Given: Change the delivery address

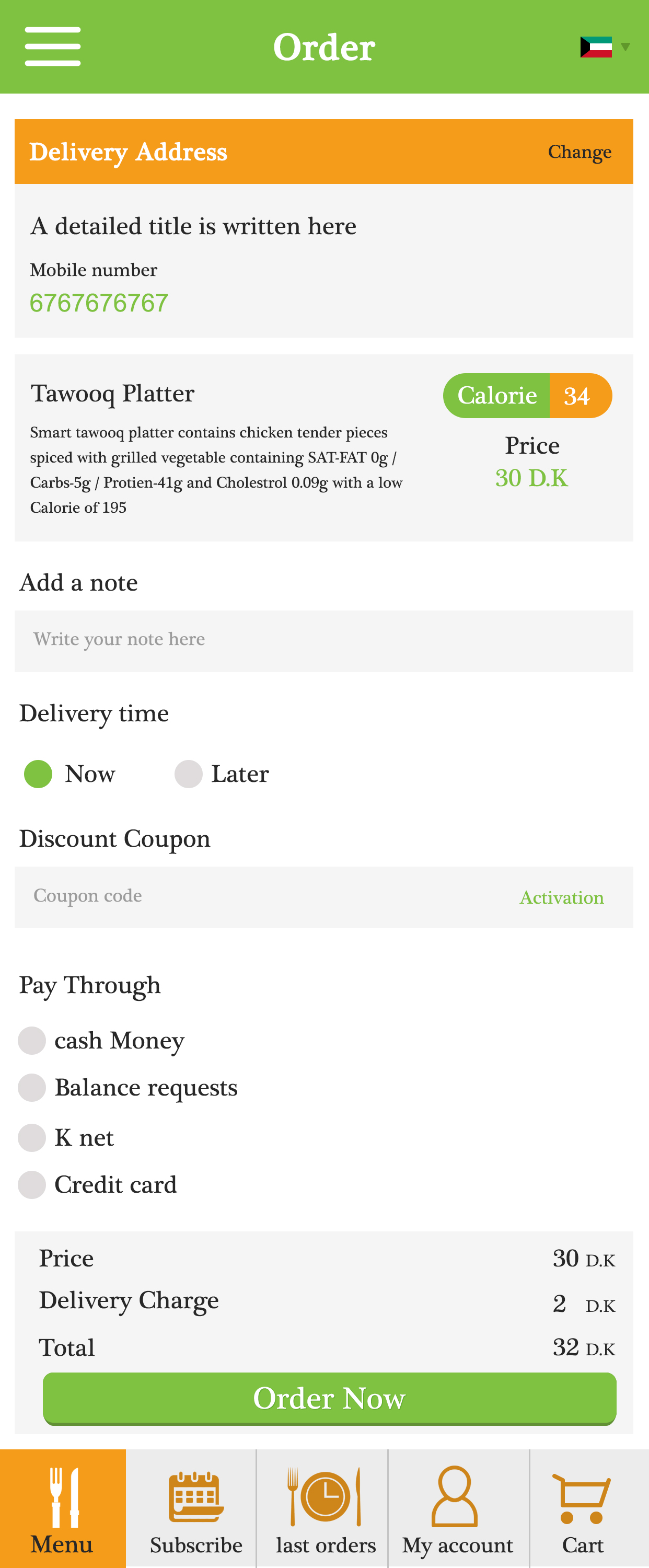Looking at the screenshot, I should [x=579, y=152].
